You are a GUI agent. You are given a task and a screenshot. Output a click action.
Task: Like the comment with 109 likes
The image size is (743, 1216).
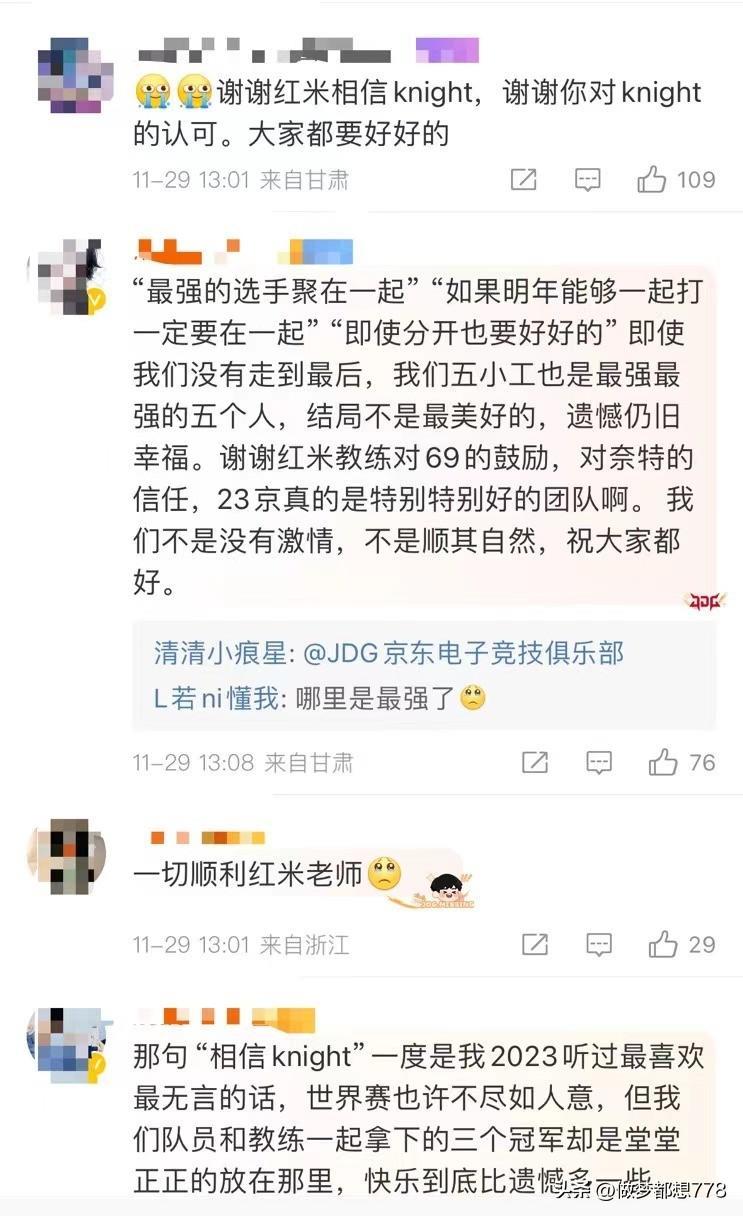click(x=652, y=180)
